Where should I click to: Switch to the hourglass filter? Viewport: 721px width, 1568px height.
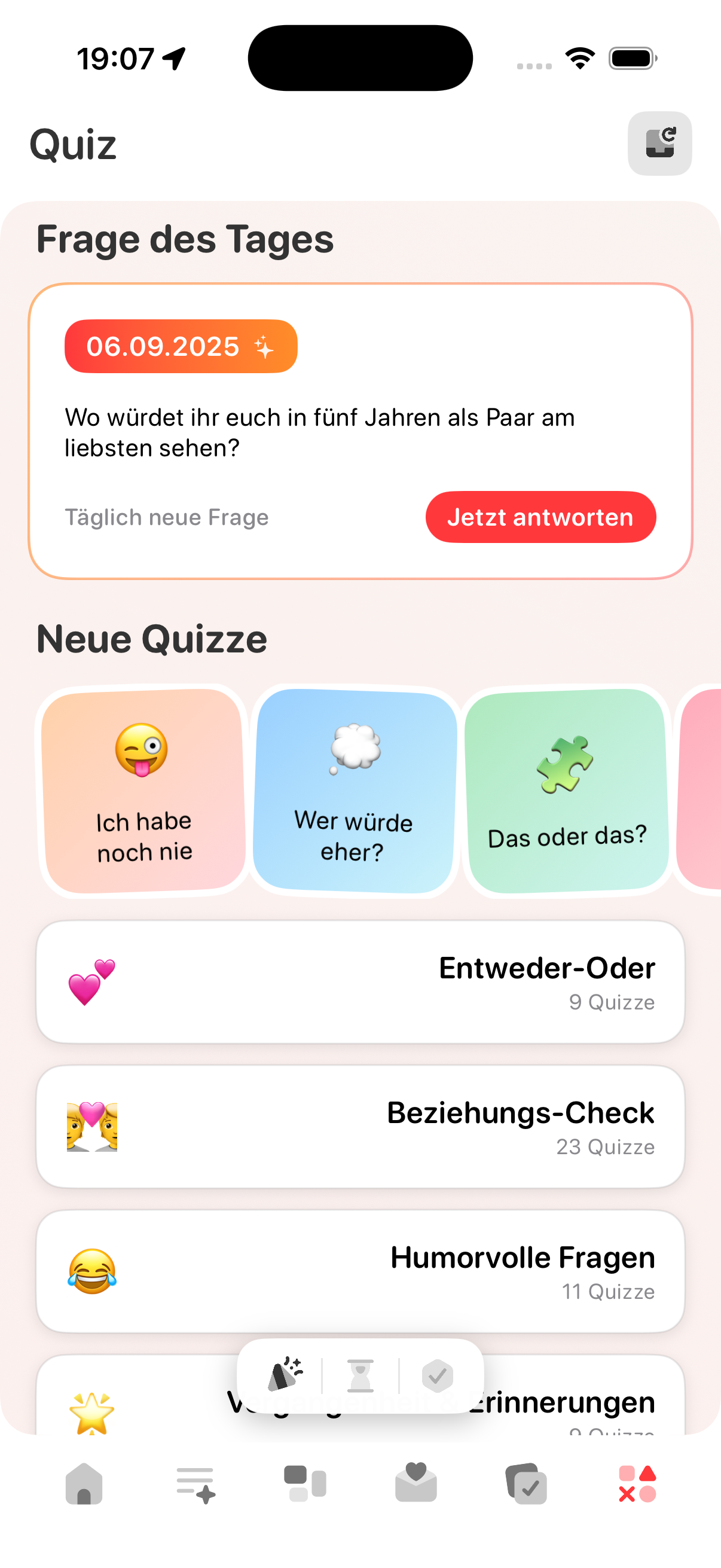coord(360,1375)
